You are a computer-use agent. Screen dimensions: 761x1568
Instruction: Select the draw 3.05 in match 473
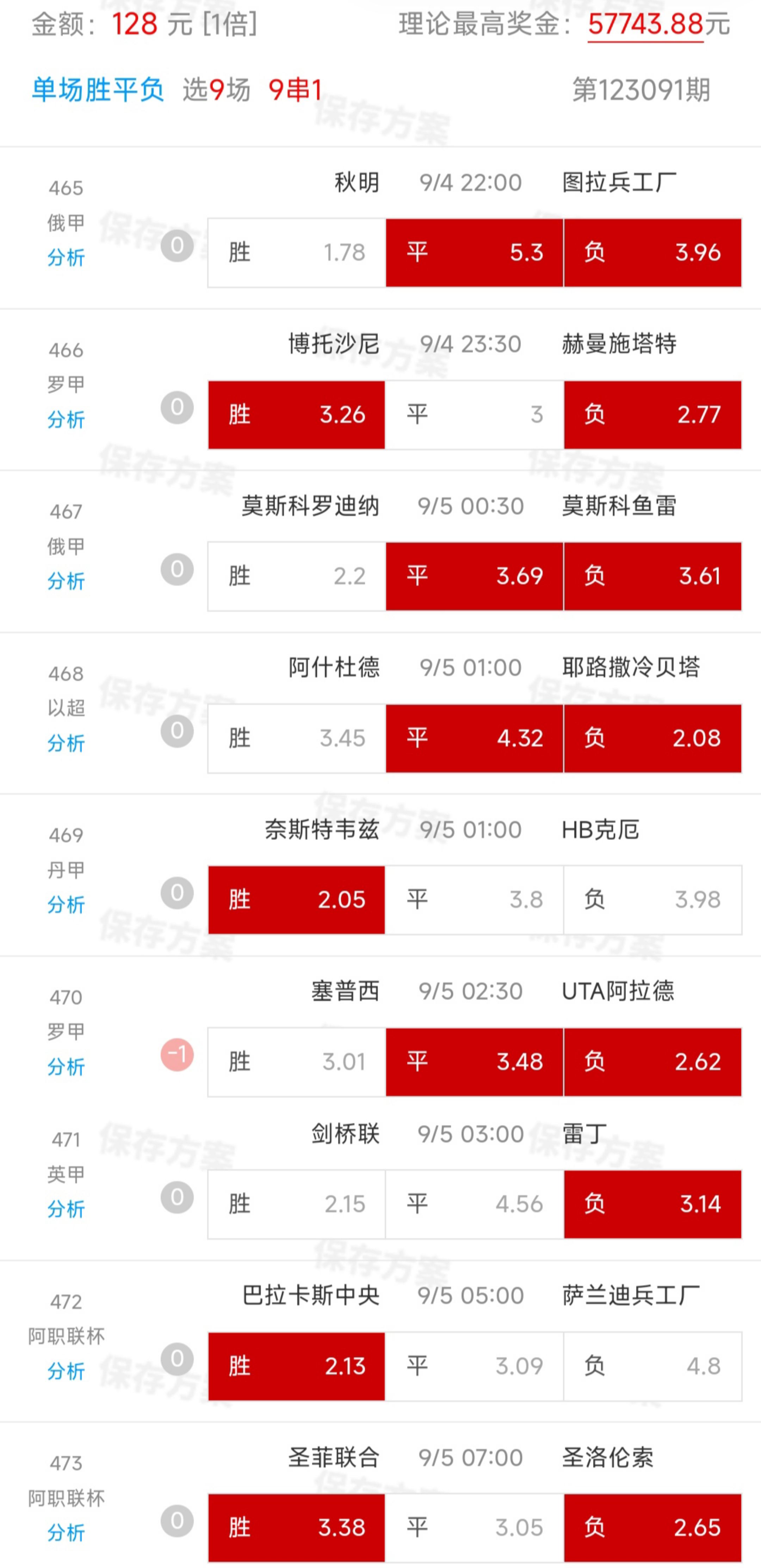click(475, 1527)
